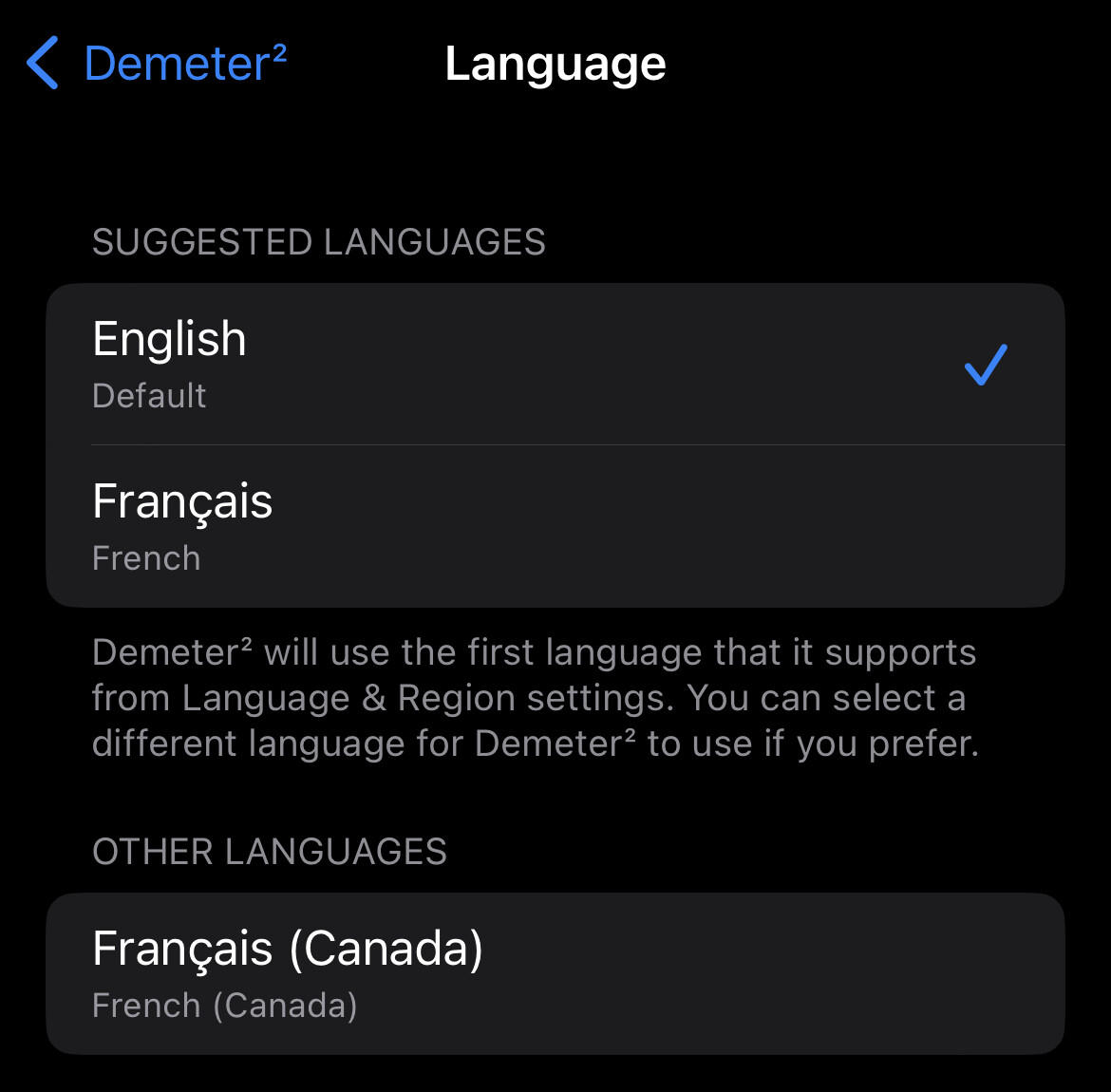Viewport: 1111px width, 1092px height.
Task: Choose Français (French) language
Action: pyautogui.click(x=555, y=526)
